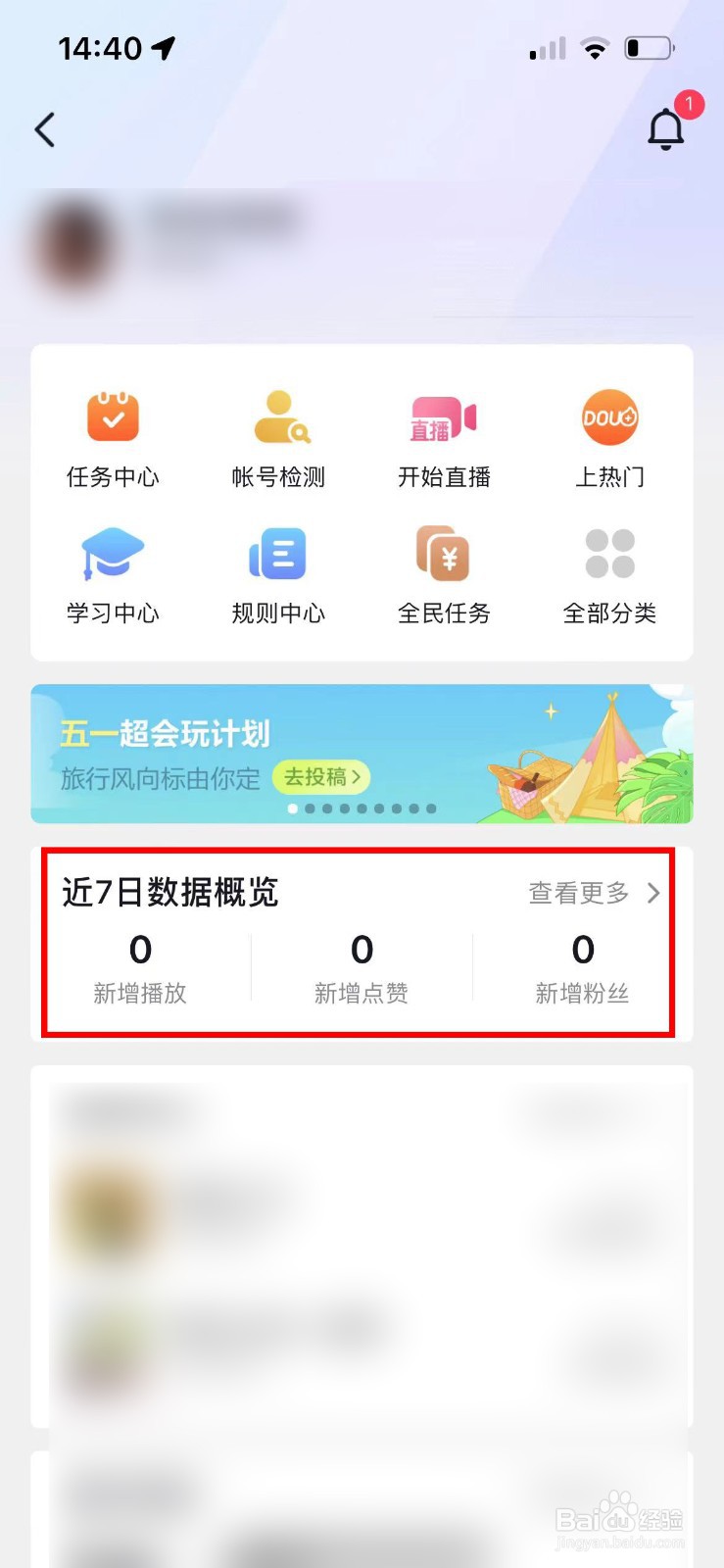Open the 规则中心 rules center

point(278,573)
